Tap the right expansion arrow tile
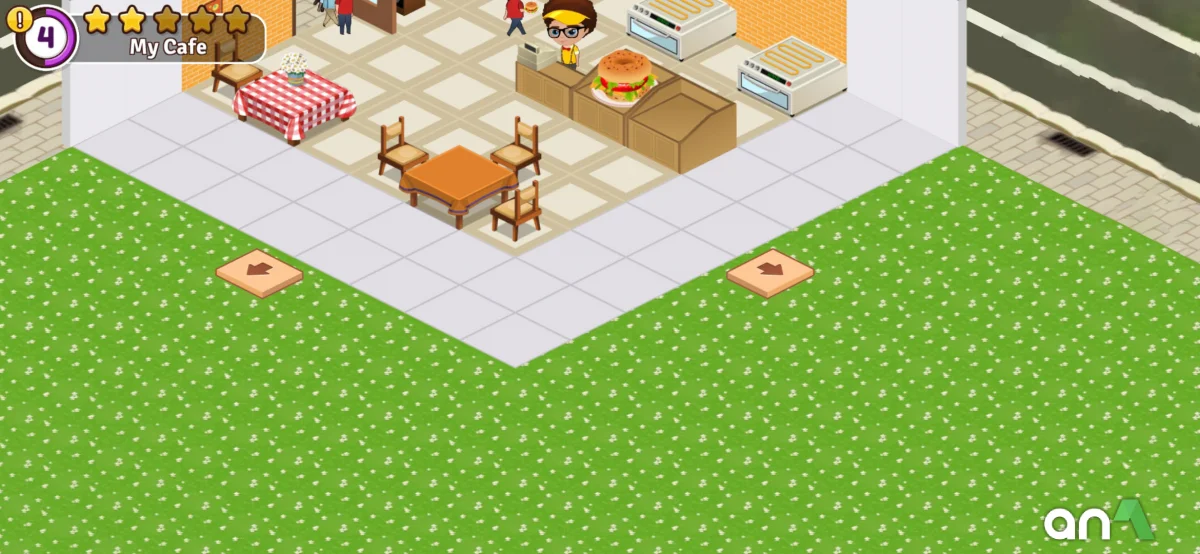1200x554 pixels. (x=769, y=271)
